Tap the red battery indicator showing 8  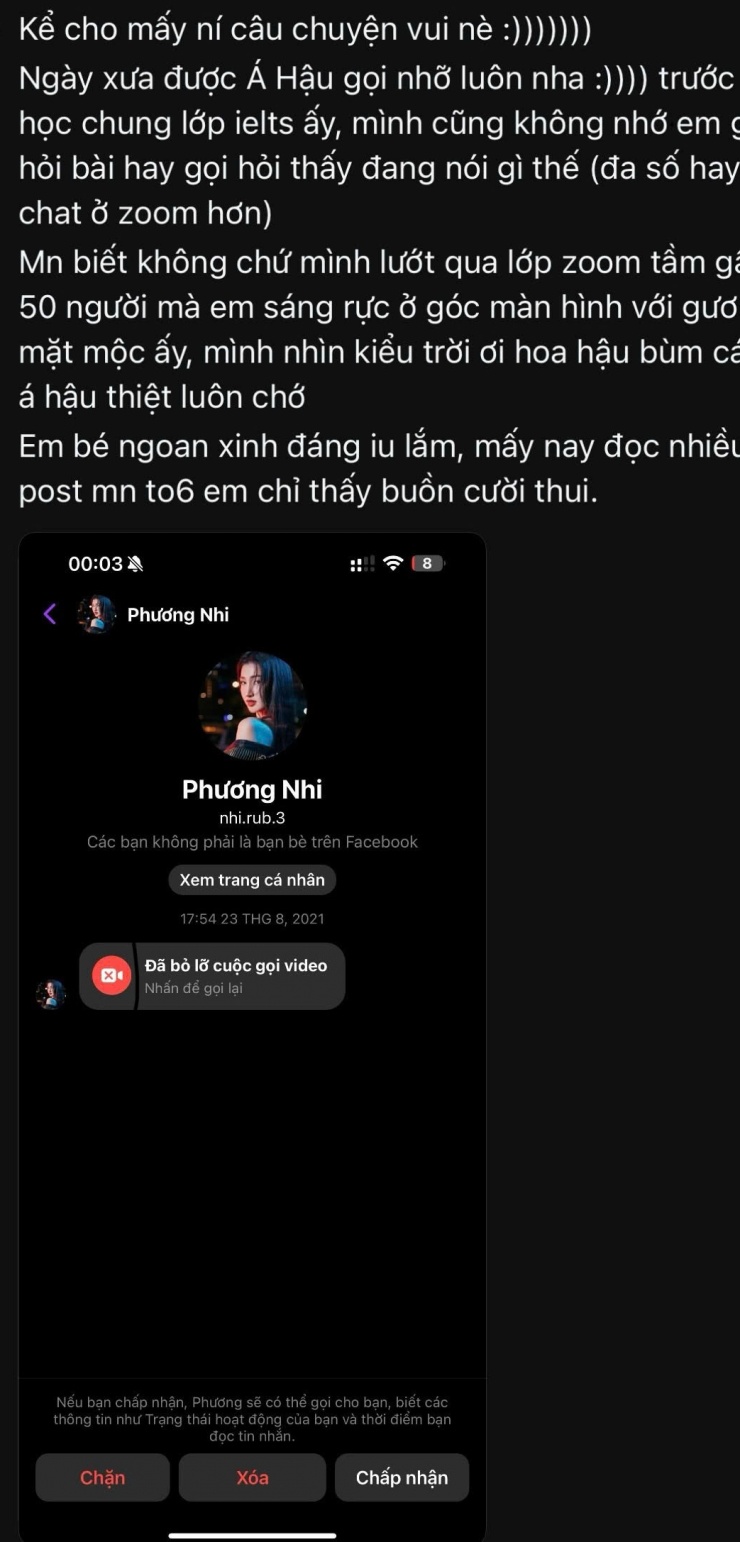pyautogui.click(x=426, y=563)
